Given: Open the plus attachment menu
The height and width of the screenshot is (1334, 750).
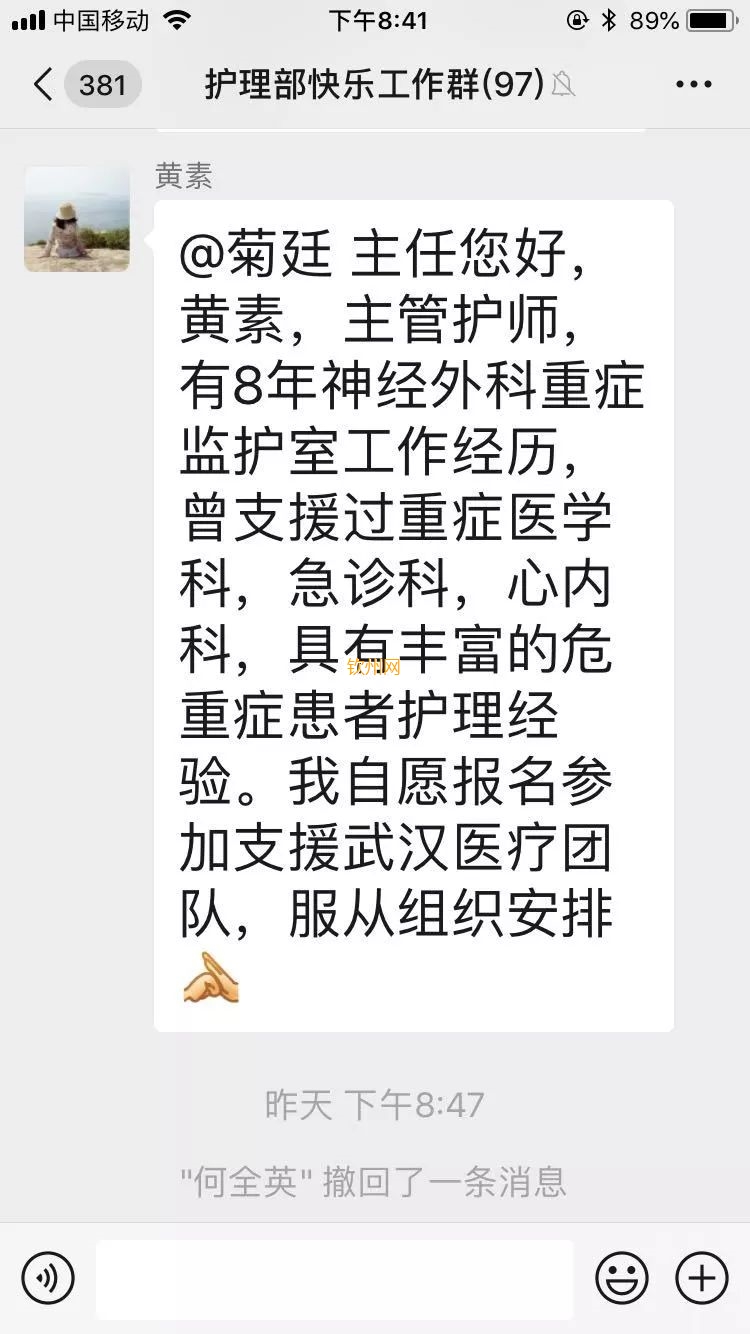Looking at the screenshot, I should [x=702, y=1278].
